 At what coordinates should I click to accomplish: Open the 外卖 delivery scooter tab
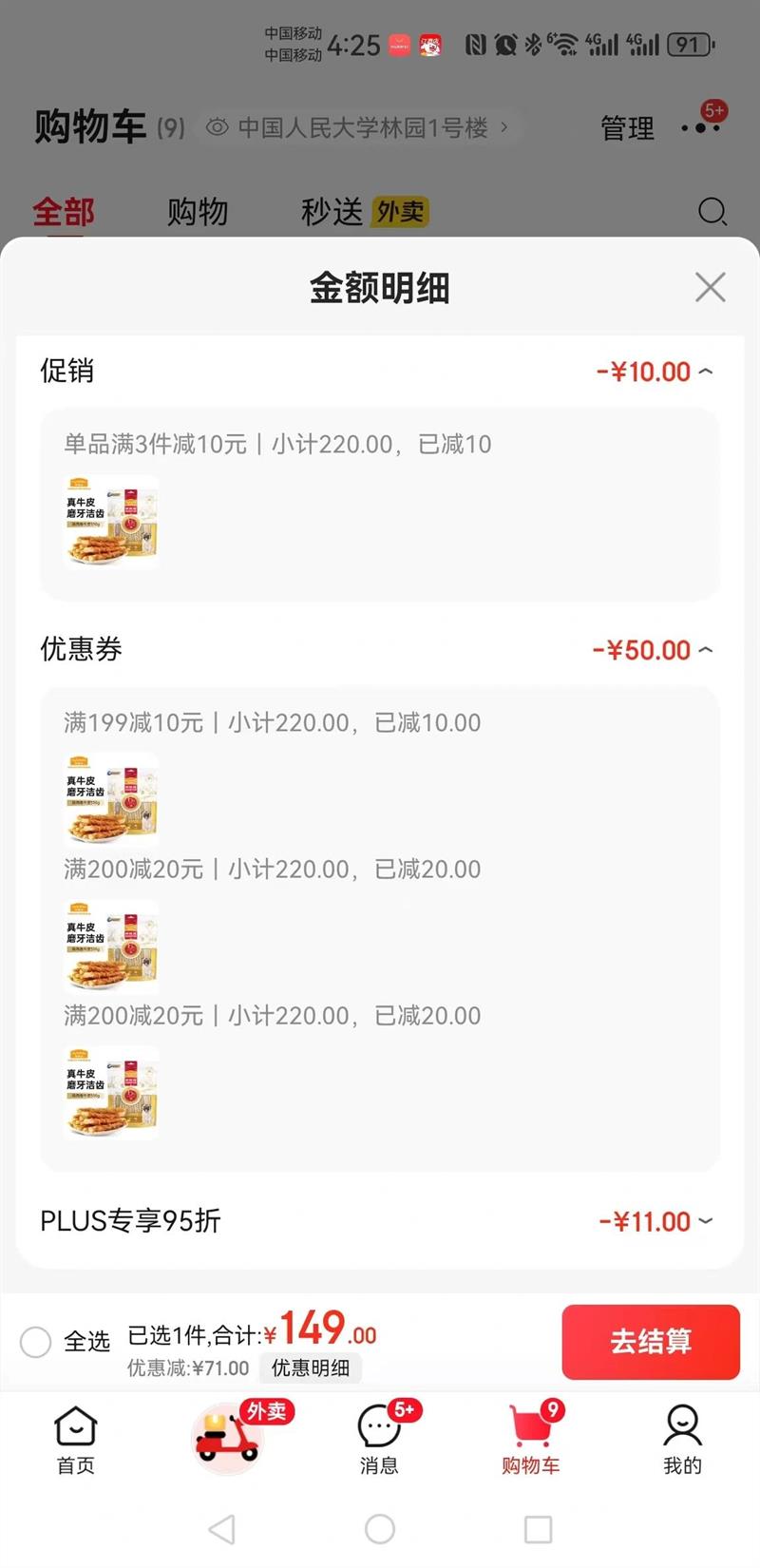click(228, 1439)
